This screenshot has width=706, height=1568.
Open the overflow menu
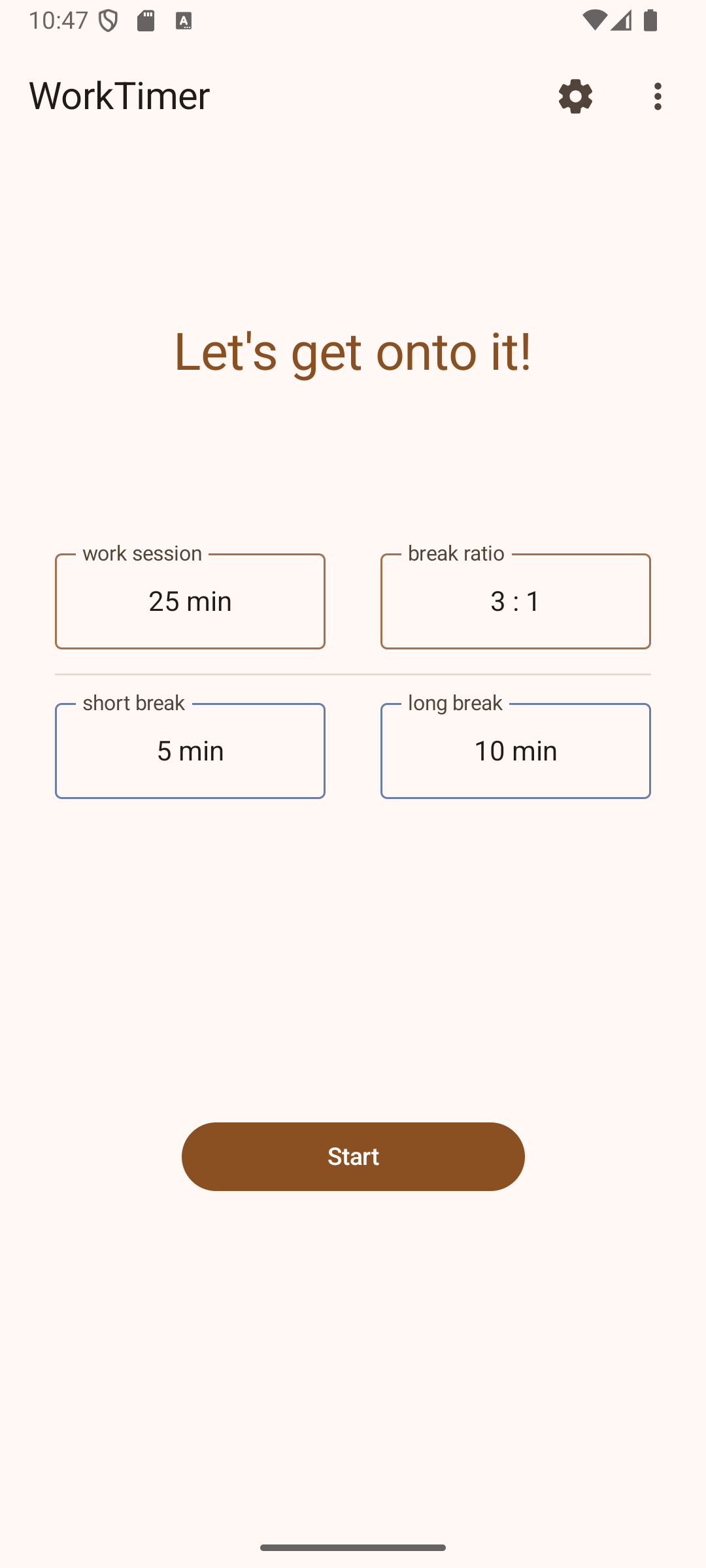click(658, 97)
